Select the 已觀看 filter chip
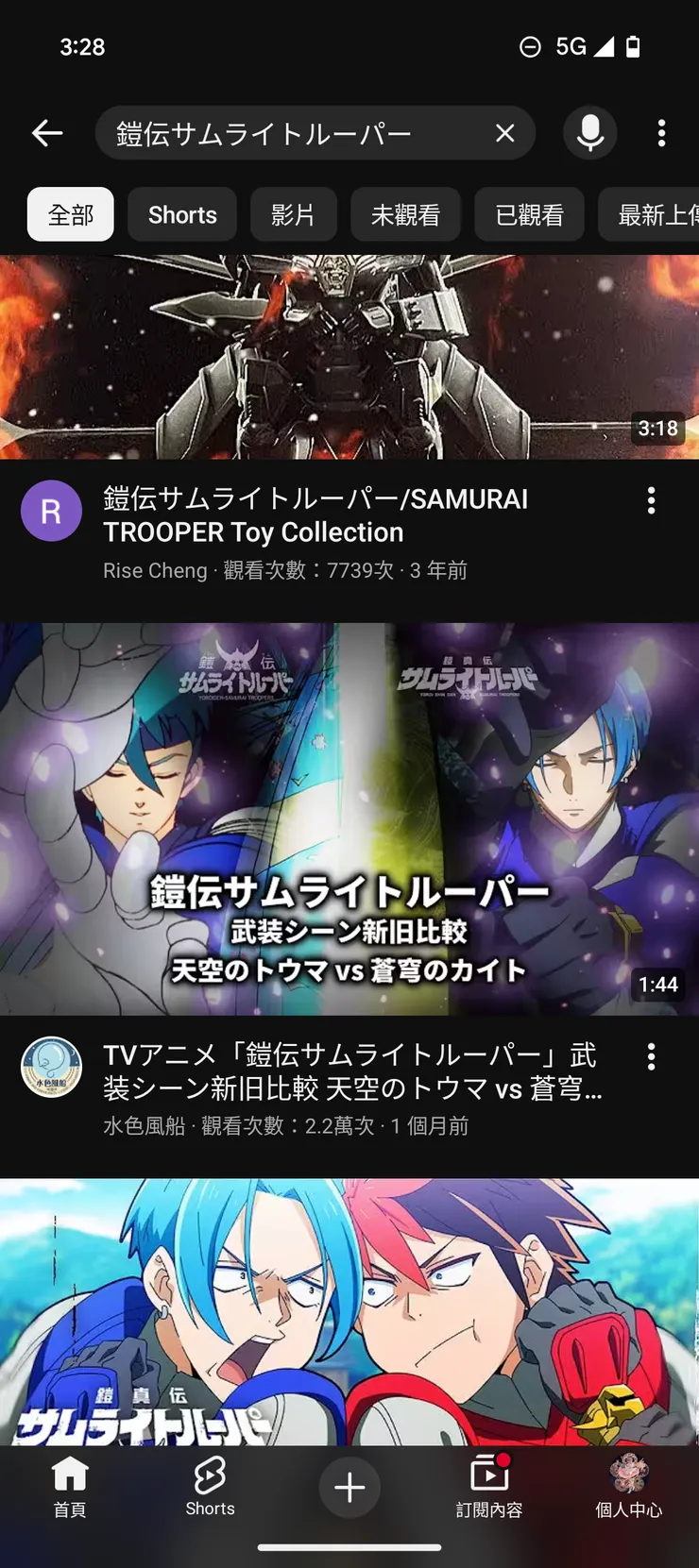The width and height of the screenshot is (699, 1568). click(x=529, y=214)
